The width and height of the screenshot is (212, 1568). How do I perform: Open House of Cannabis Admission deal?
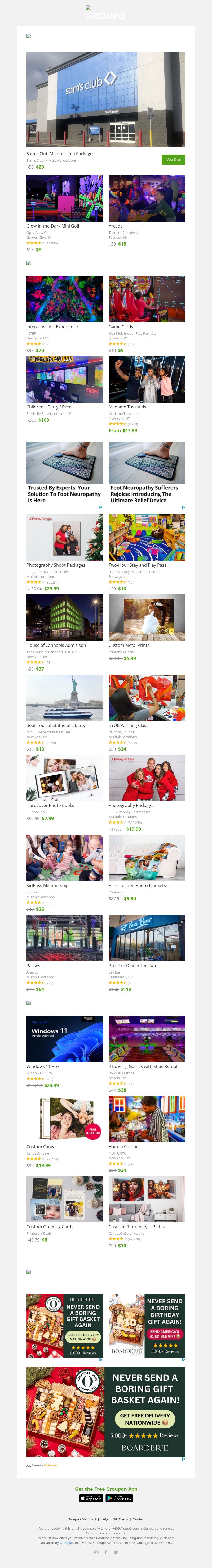coord(65,617)
